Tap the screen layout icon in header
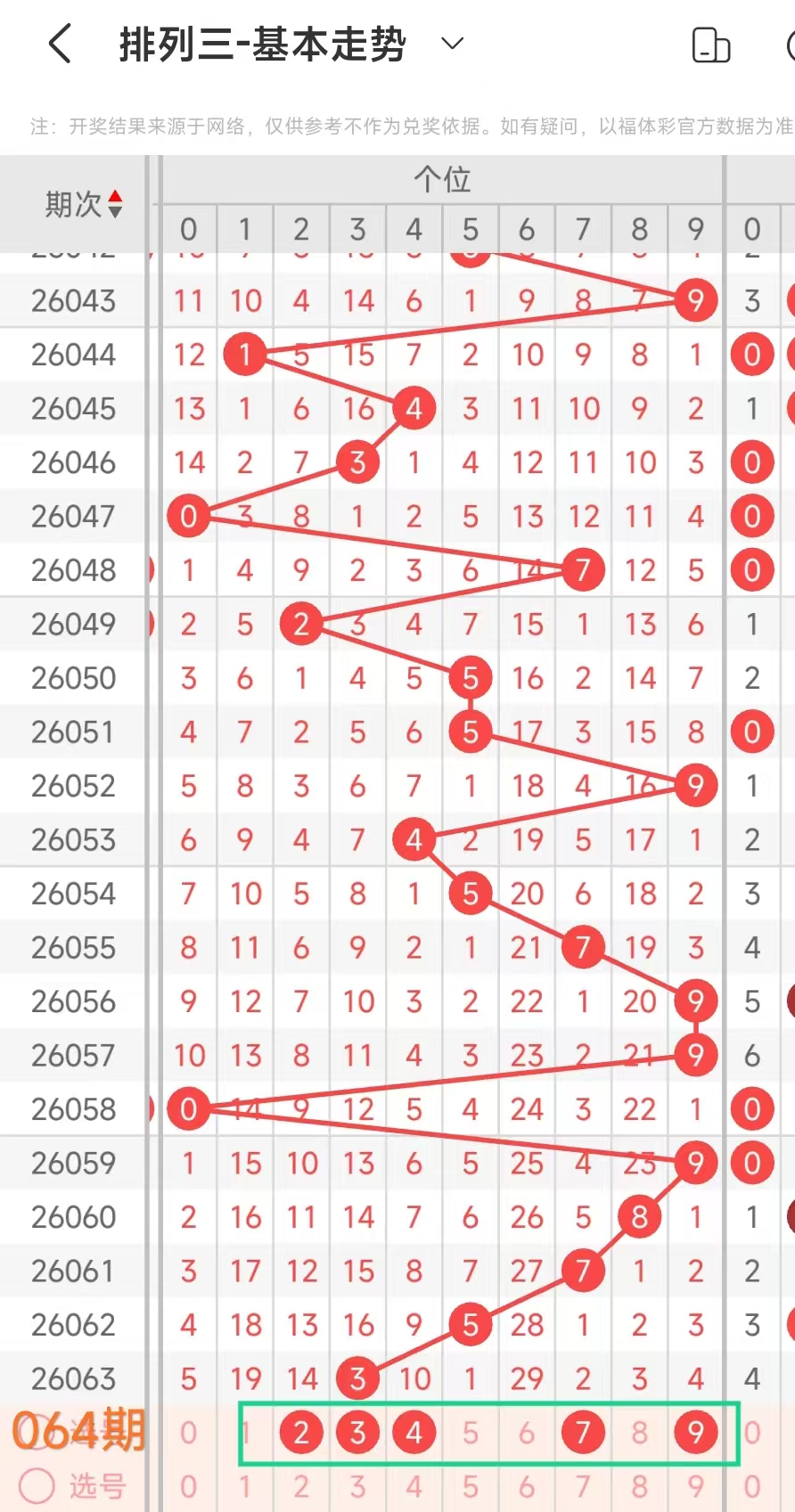 click(710, 45)
